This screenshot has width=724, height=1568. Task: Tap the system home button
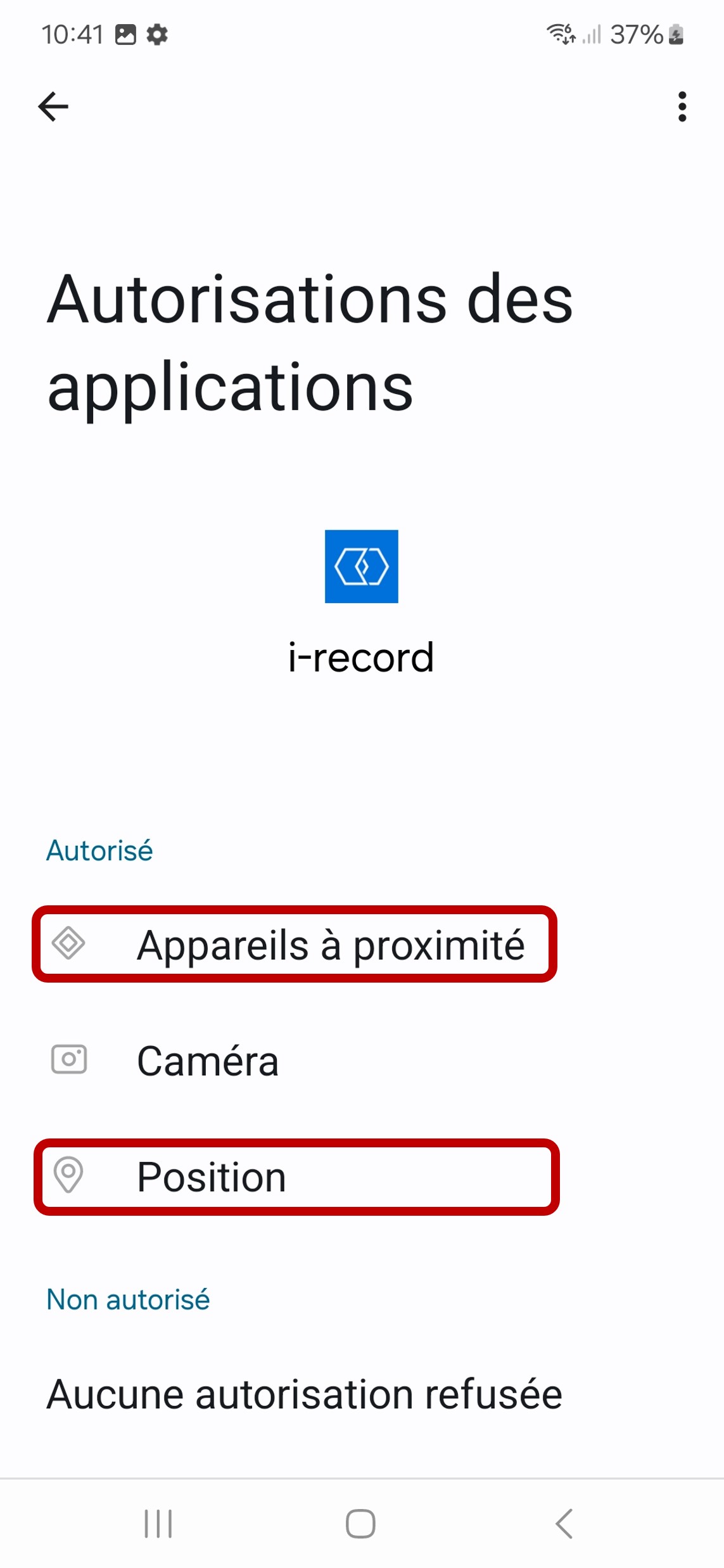(360, 1523)
